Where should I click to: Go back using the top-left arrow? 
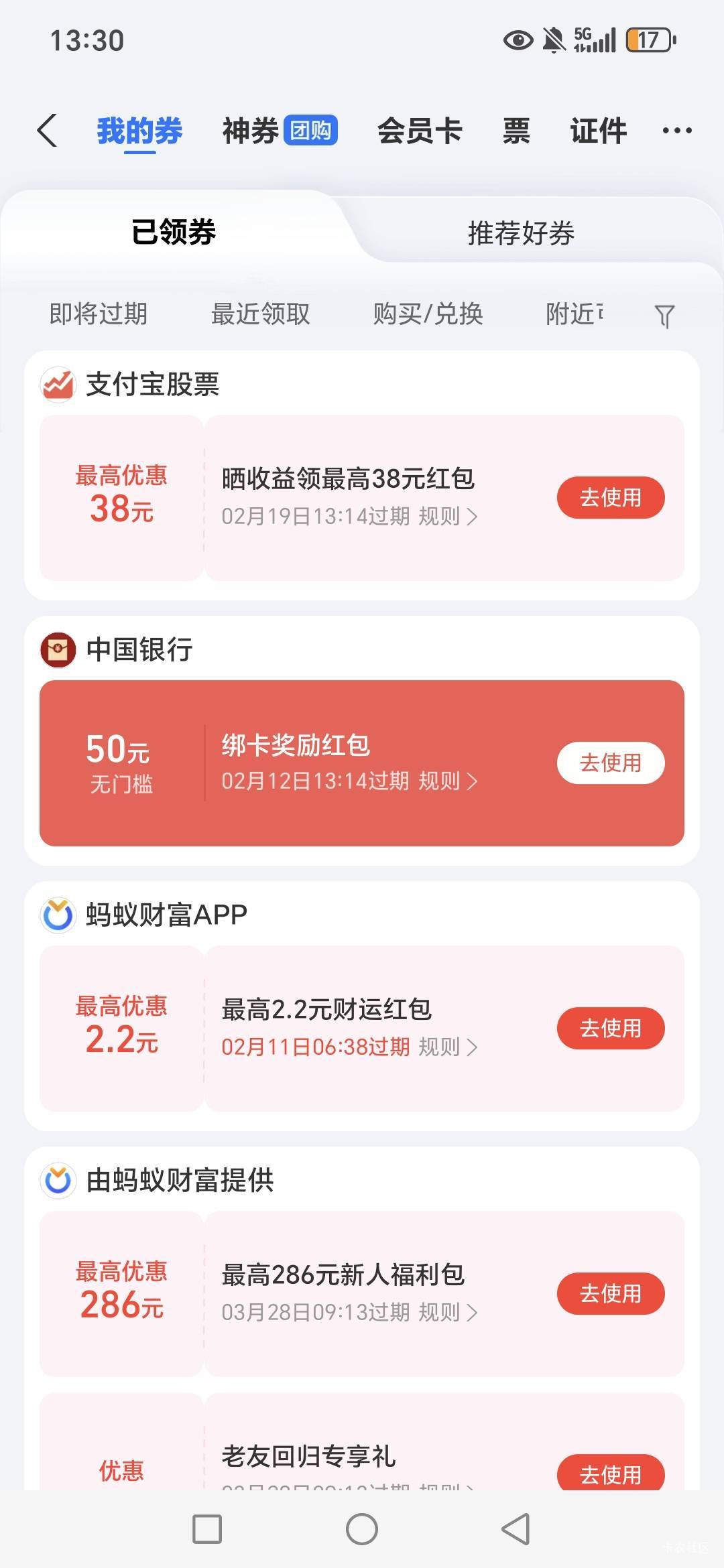coord(47,130)
